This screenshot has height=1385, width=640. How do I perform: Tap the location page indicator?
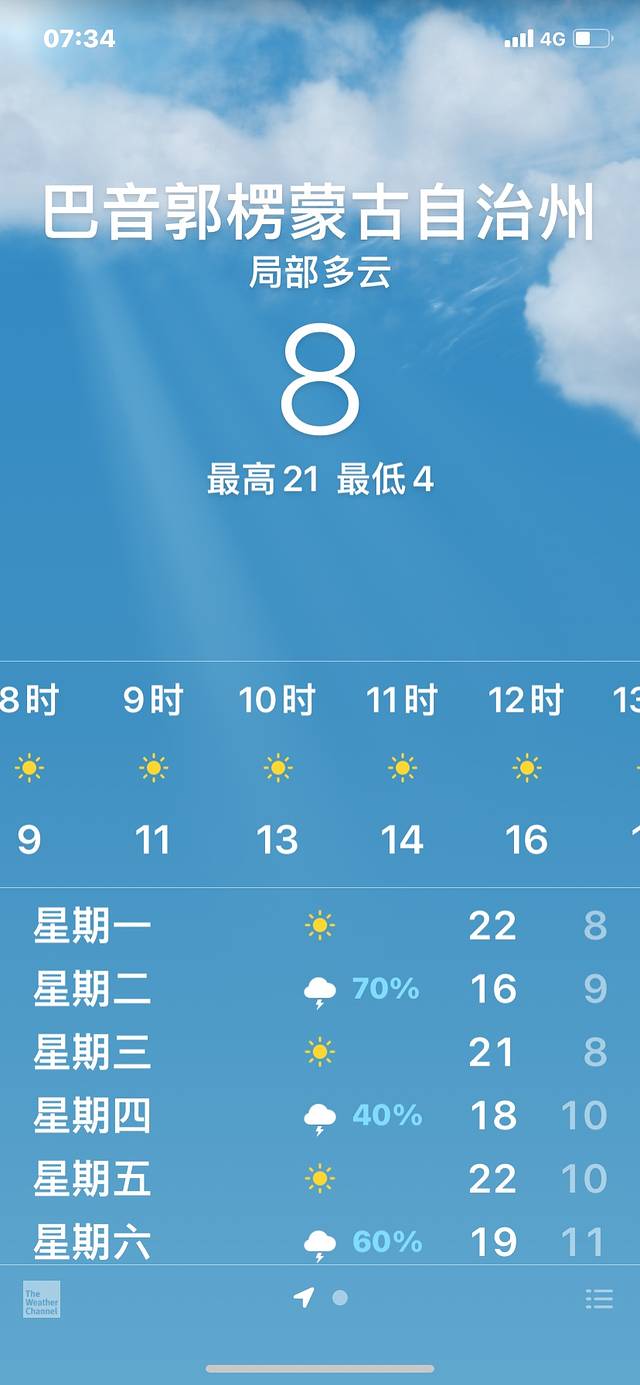305,1298
